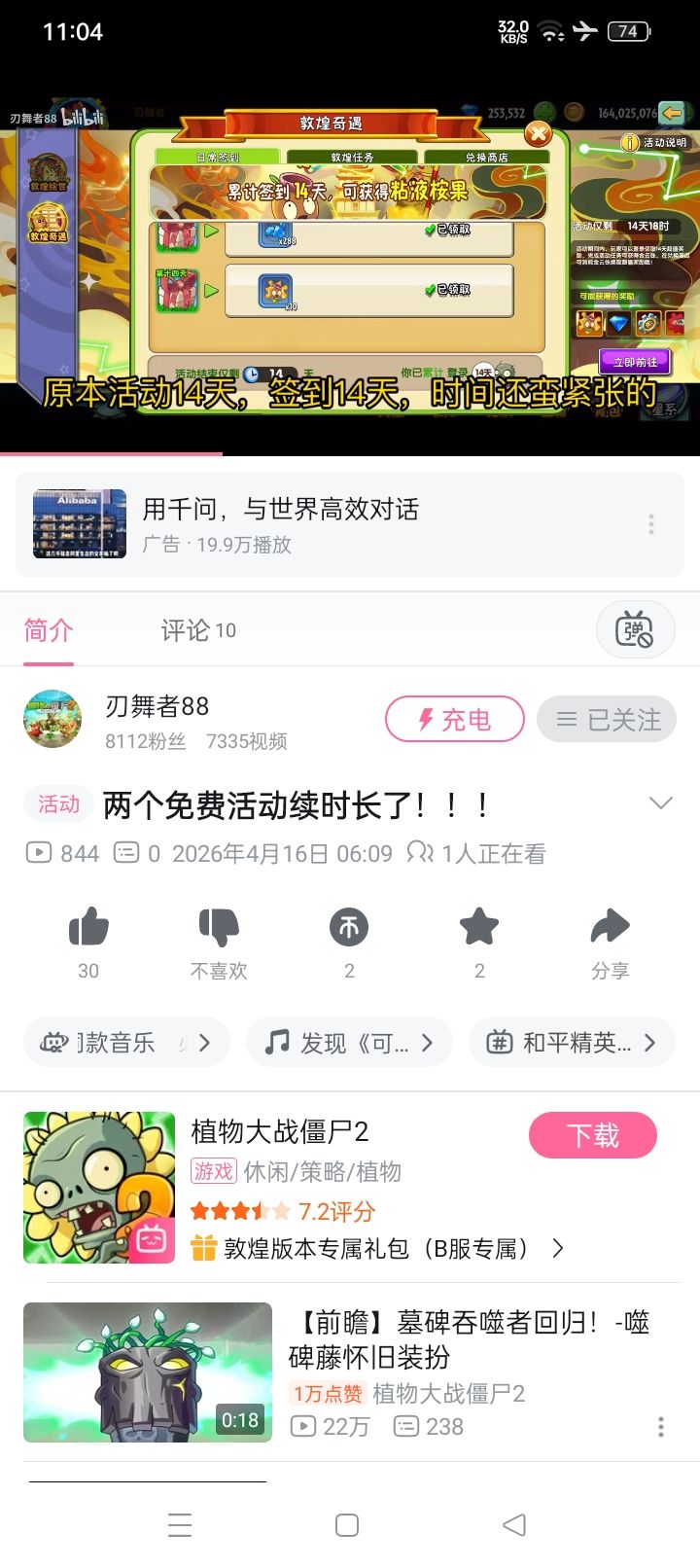Open the 发现《可… music chip
Viewport: 700px width, 1568px height.
point(349,1043)
